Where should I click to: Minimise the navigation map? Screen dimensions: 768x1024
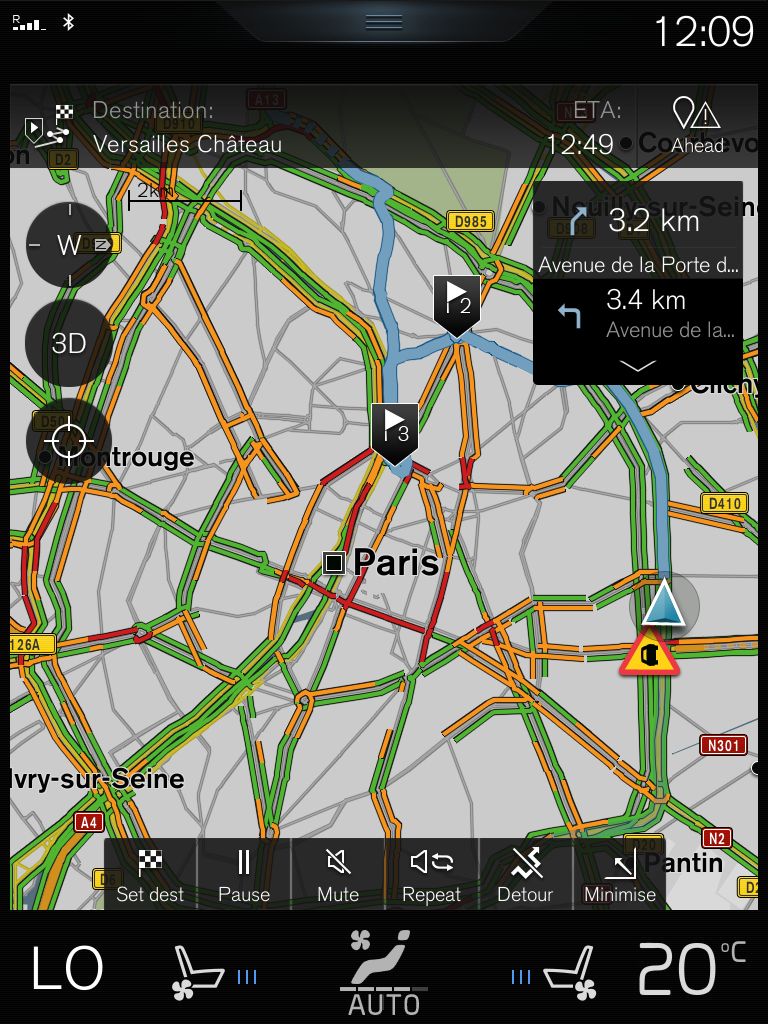(620, 875)
